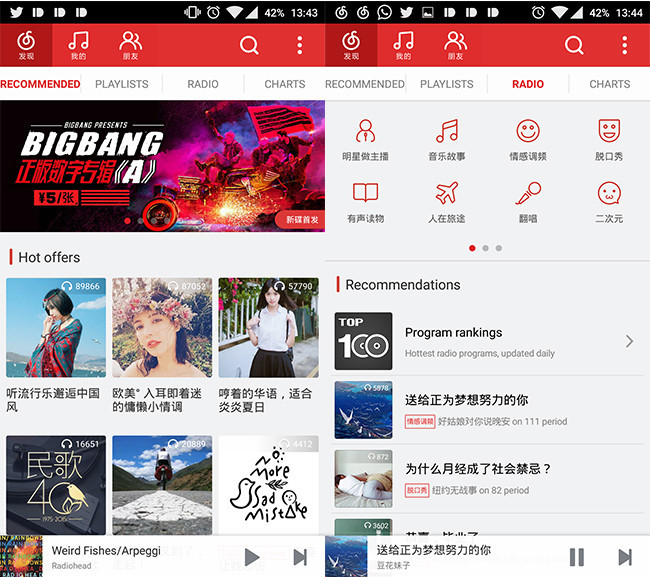
Task: Open the 民歌40 playlist card
Action: 56,485
